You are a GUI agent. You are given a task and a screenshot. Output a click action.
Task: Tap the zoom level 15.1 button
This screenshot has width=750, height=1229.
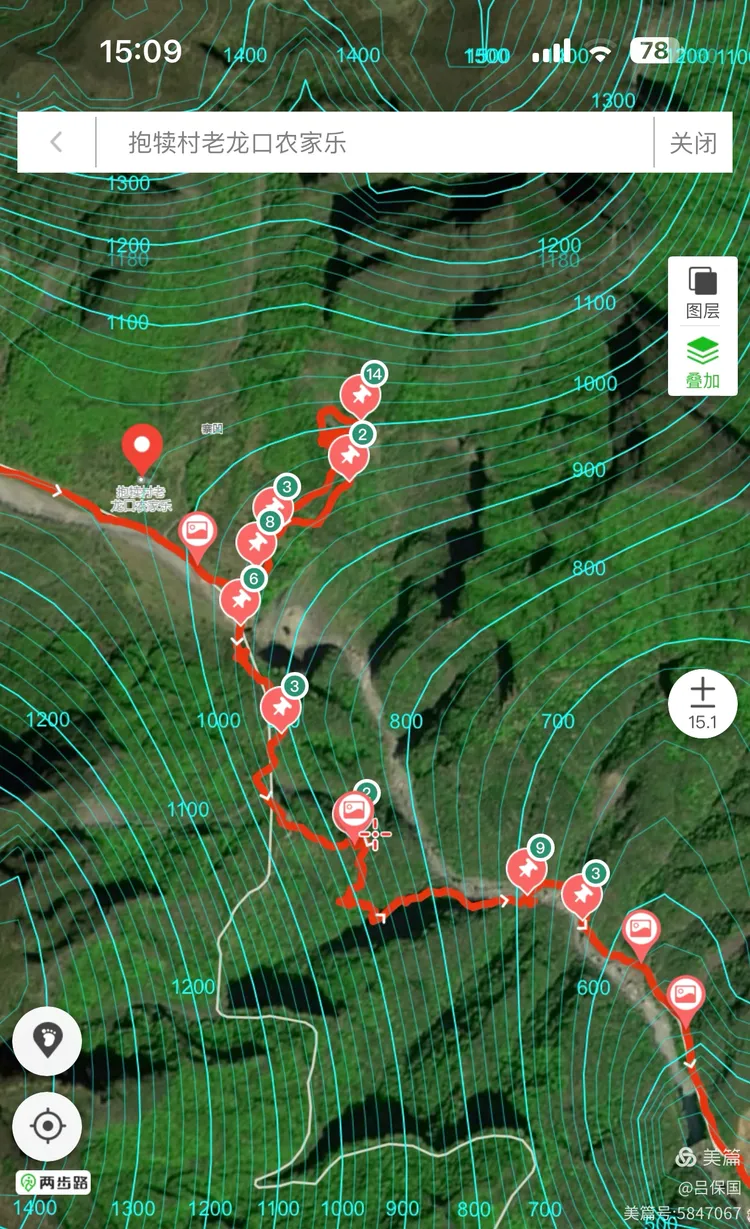[x=703, y=703]
